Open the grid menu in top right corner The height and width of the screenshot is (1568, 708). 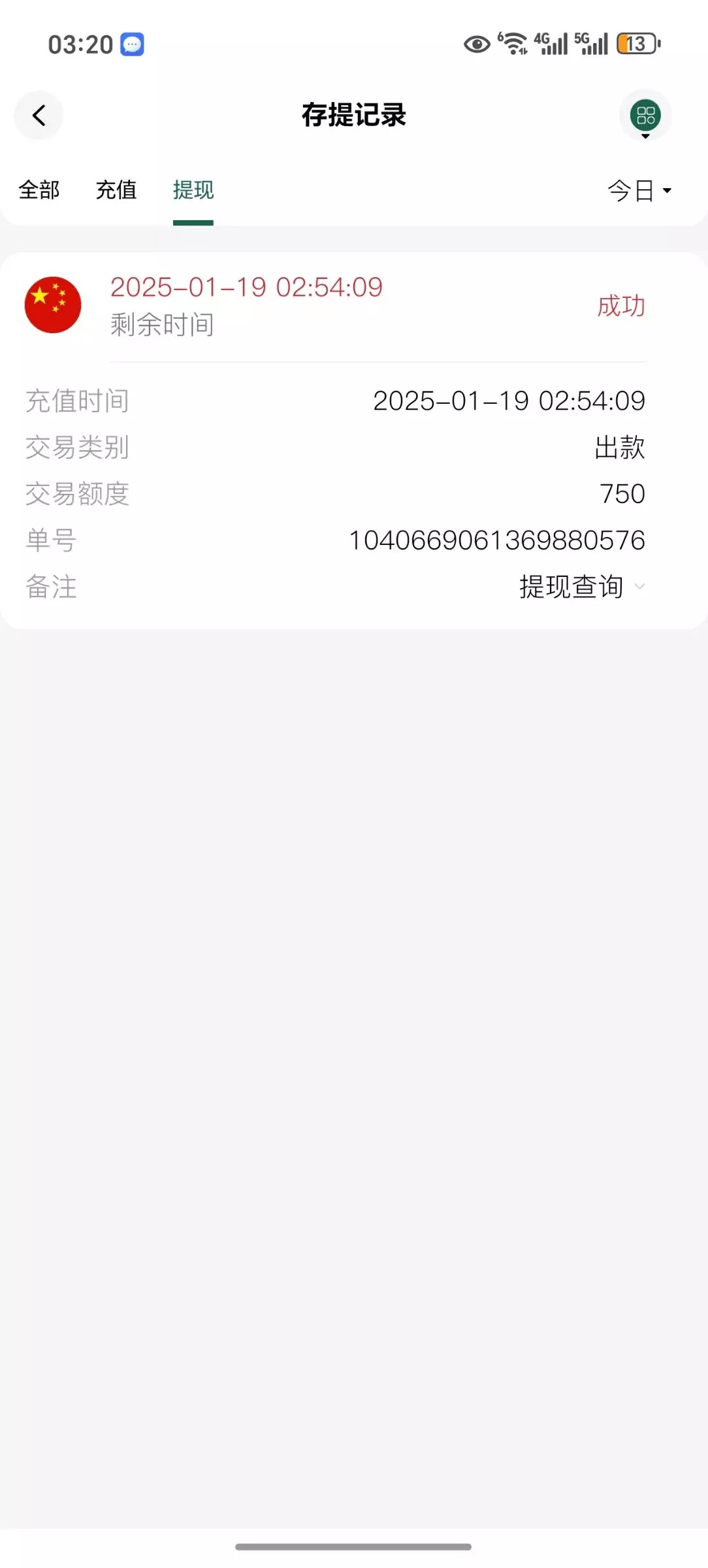click(x=644, y=115)
